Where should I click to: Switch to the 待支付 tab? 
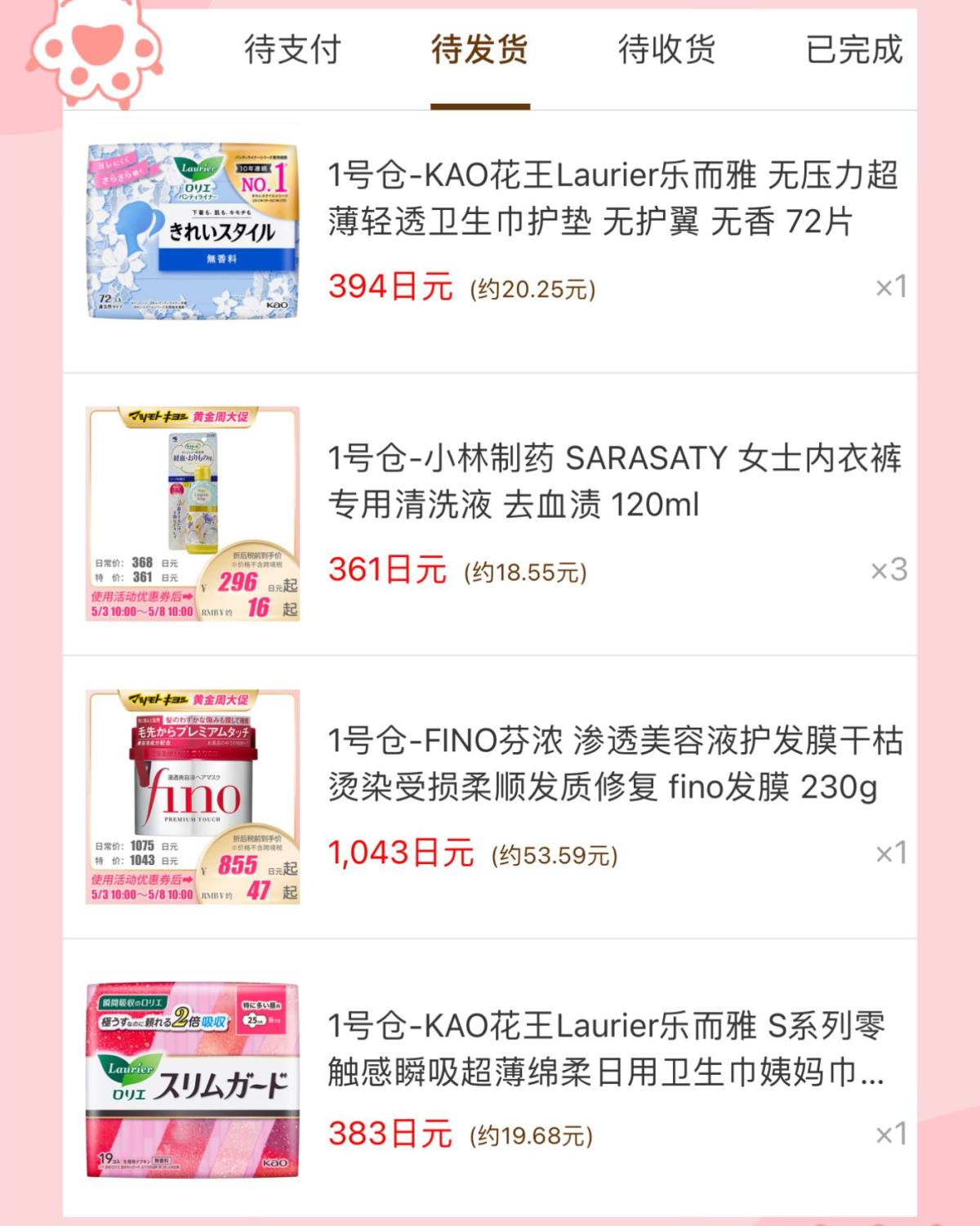click(x=292, y=51)
